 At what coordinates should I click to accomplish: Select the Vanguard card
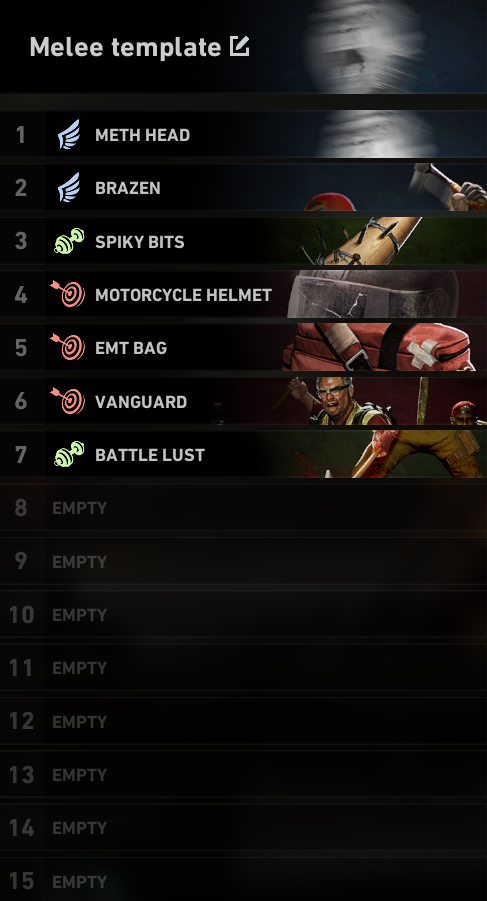tap(244, 401)
